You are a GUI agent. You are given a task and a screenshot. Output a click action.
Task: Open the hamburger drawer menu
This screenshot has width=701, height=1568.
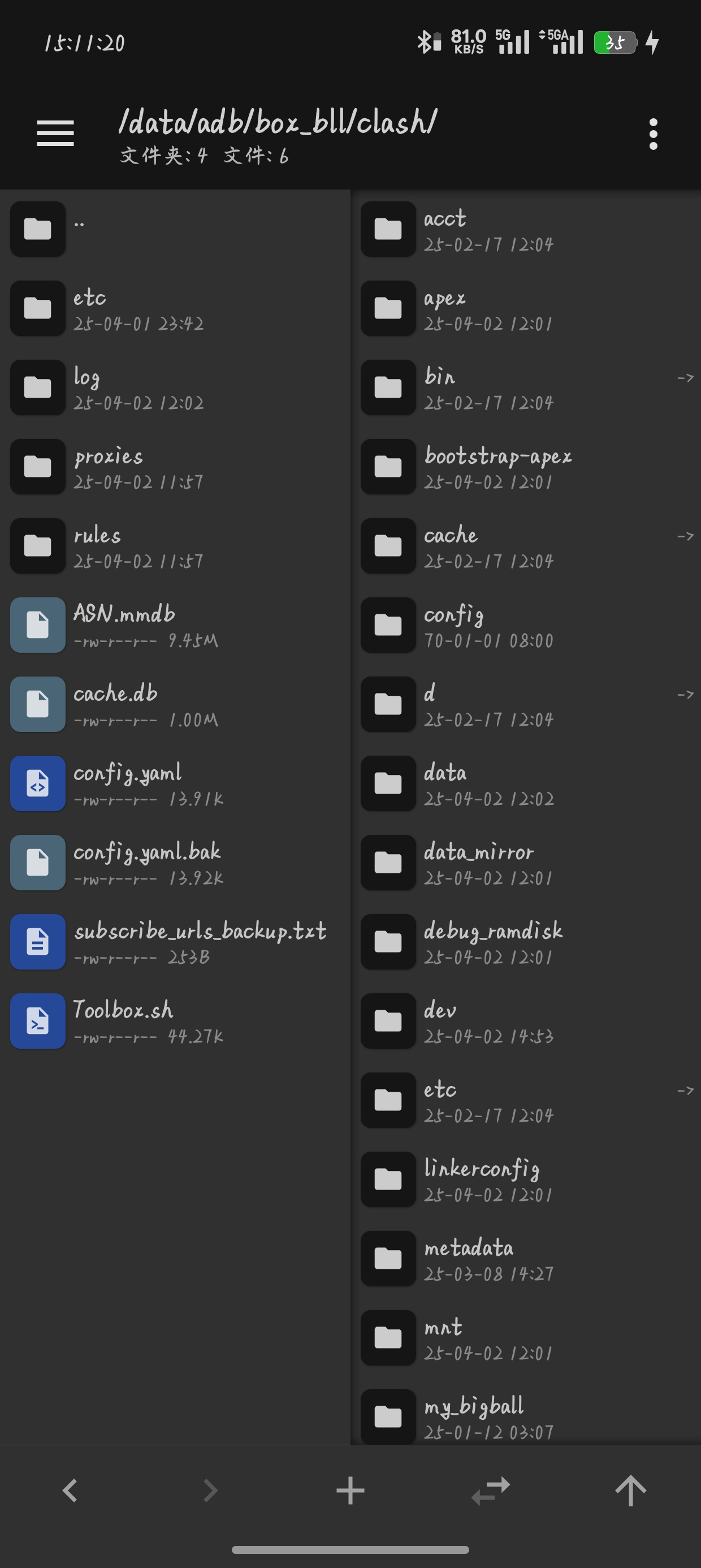[55, 133]
